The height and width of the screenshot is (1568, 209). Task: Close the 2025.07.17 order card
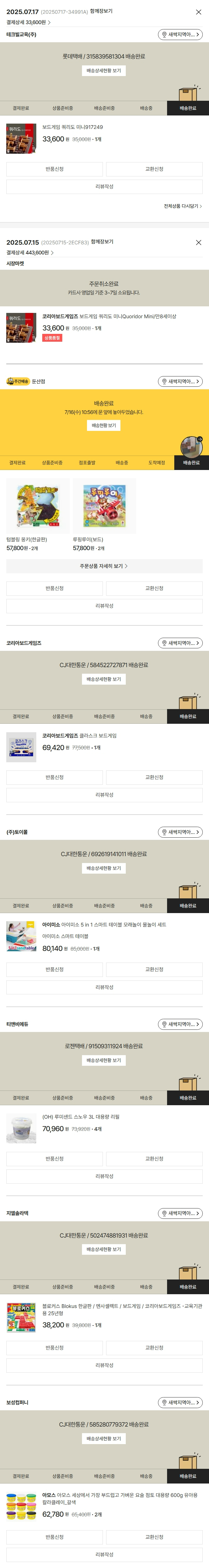(x=198, y=12)
